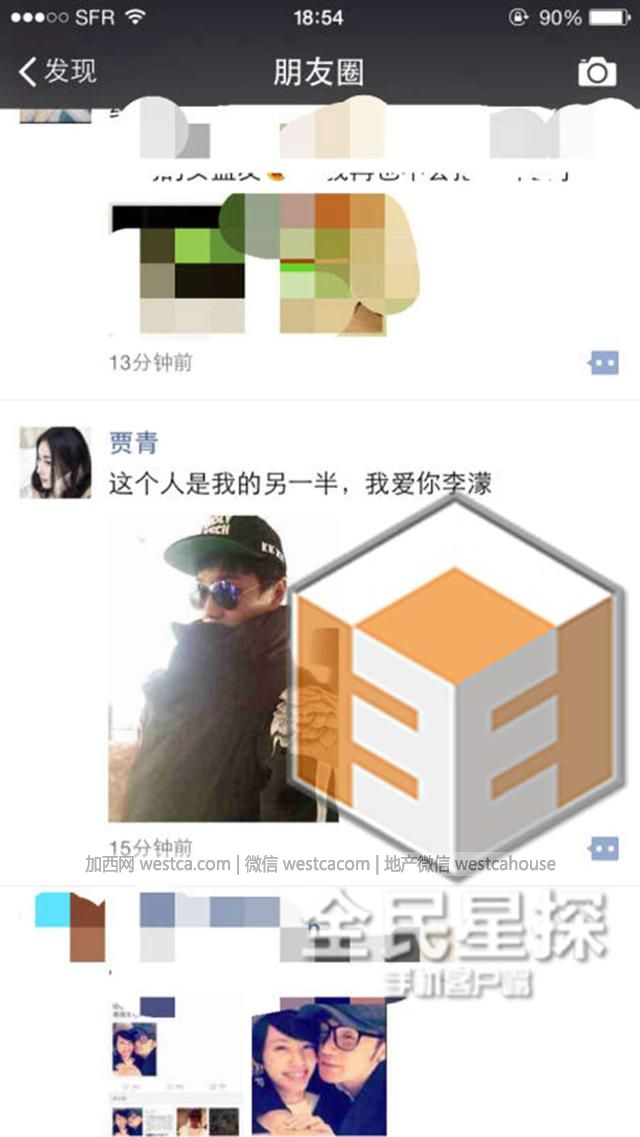Image resolution: width=640 pixels, height=1137 pixels.
Task: Go back to 发现
Action: (58, 72)
